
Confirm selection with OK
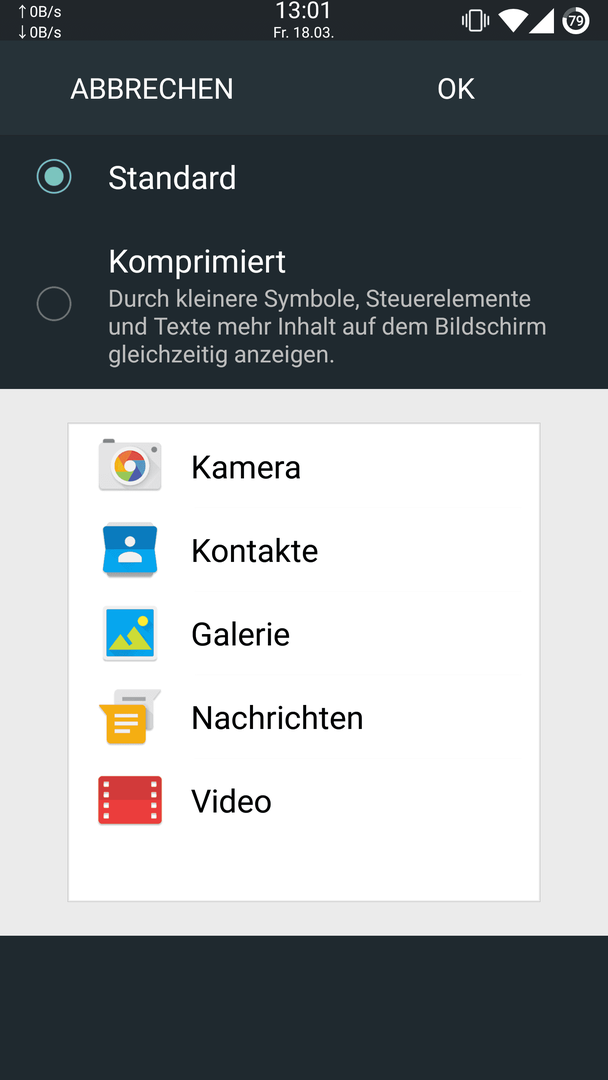[456, 89]
